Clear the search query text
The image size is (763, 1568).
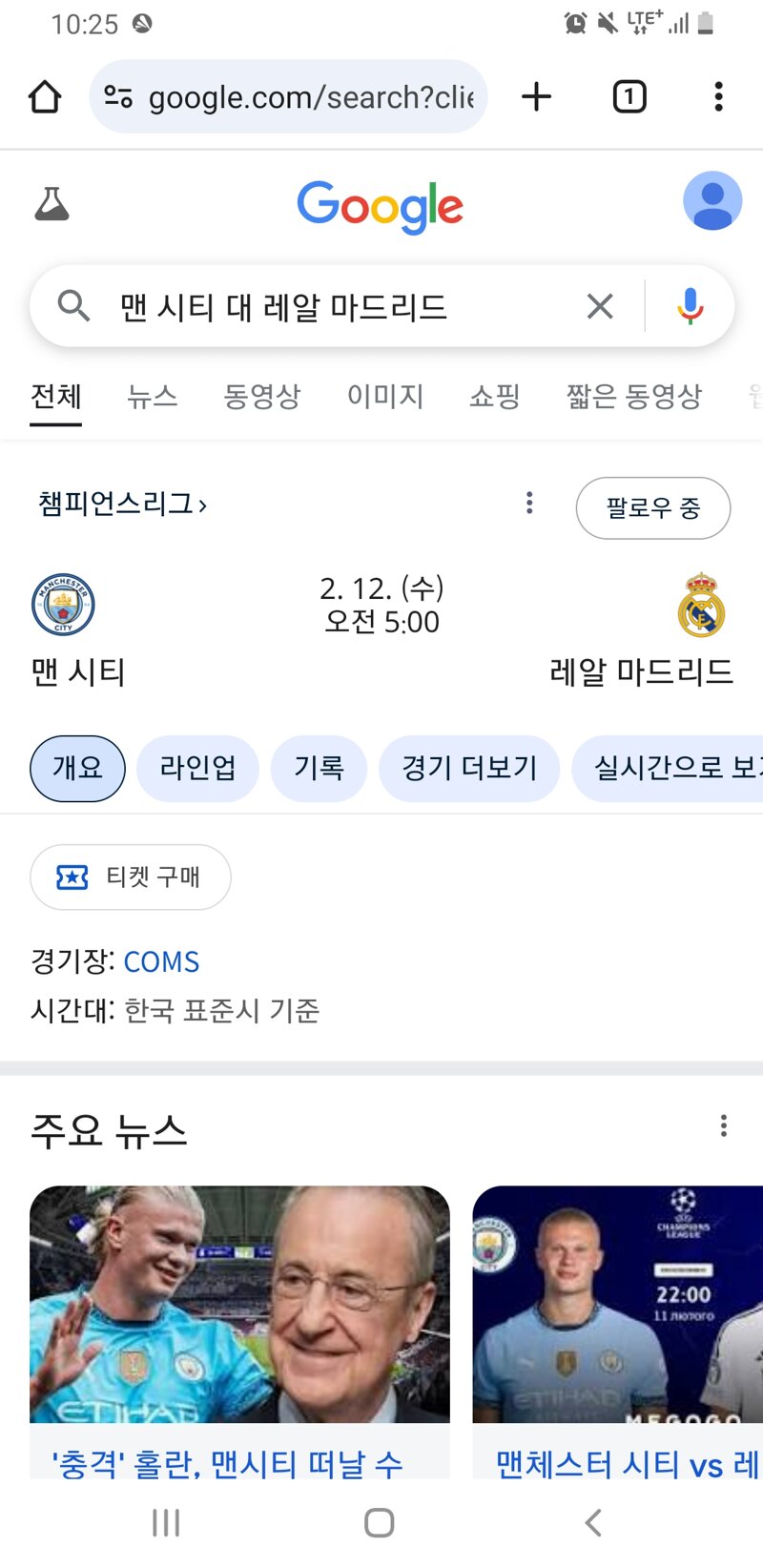(x=600, y=306)
